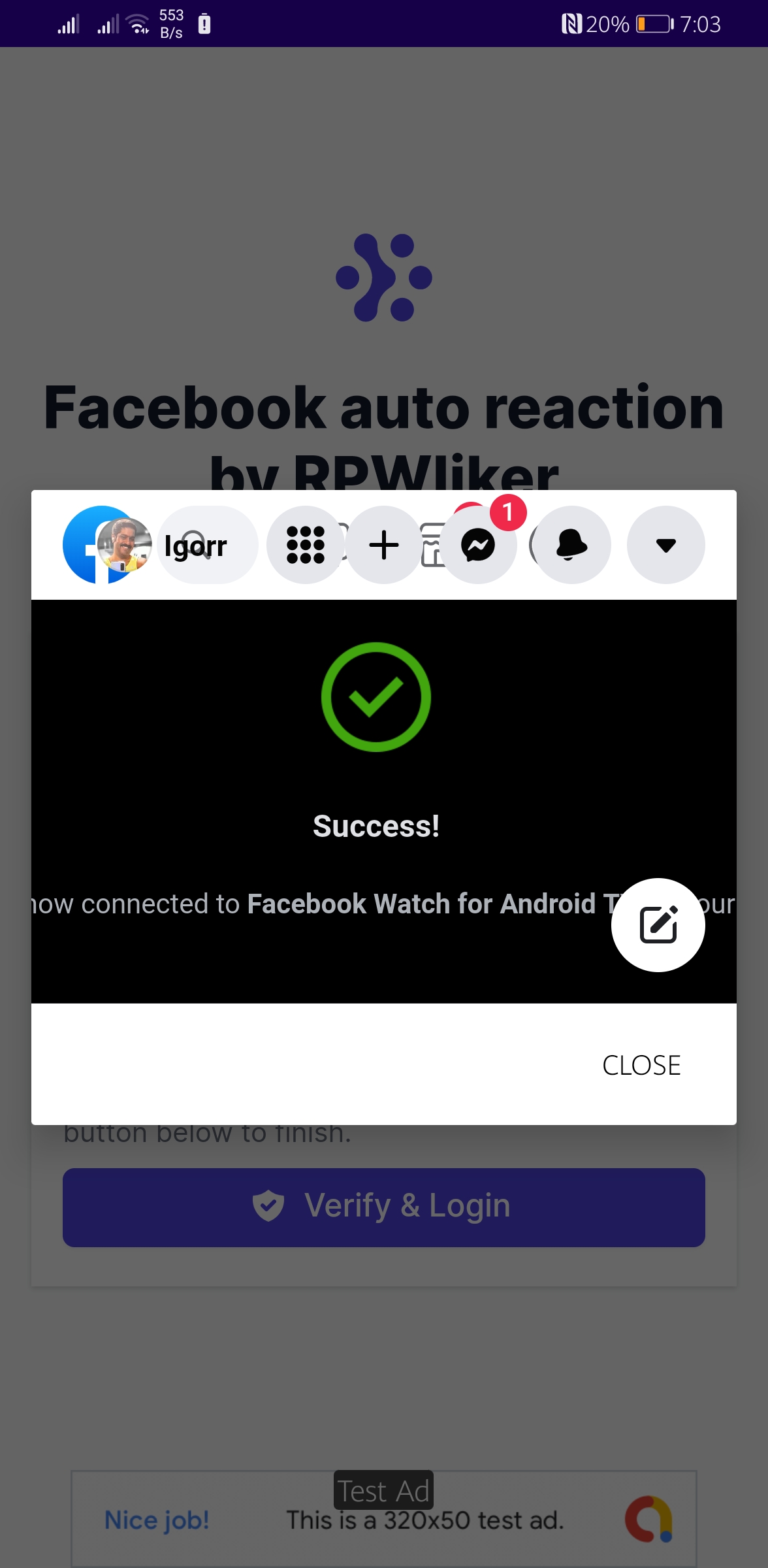Expand the account dropdown arrow

665,545
